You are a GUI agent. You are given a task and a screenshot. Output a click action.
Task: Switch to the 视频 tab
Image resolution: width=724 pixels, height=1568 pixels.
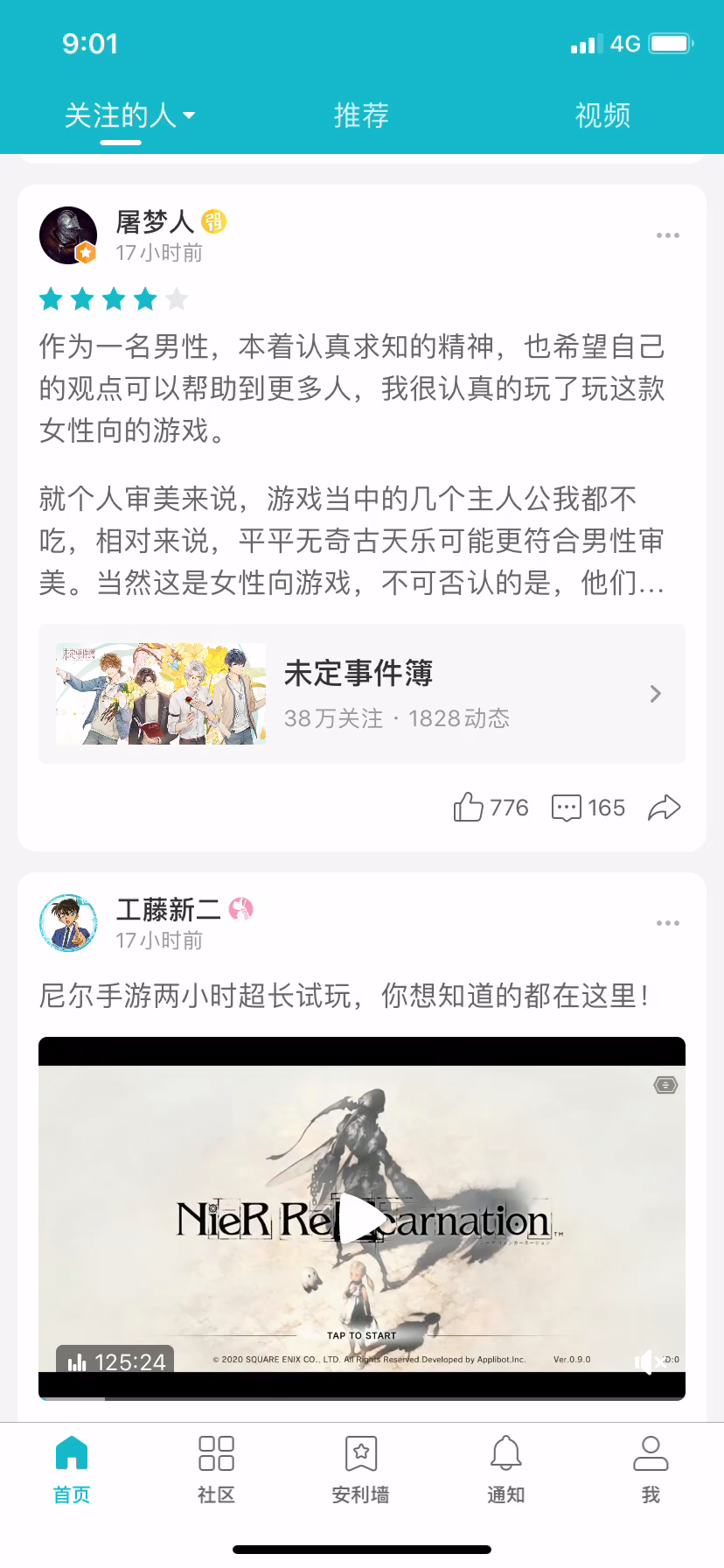tap(602, 115)
